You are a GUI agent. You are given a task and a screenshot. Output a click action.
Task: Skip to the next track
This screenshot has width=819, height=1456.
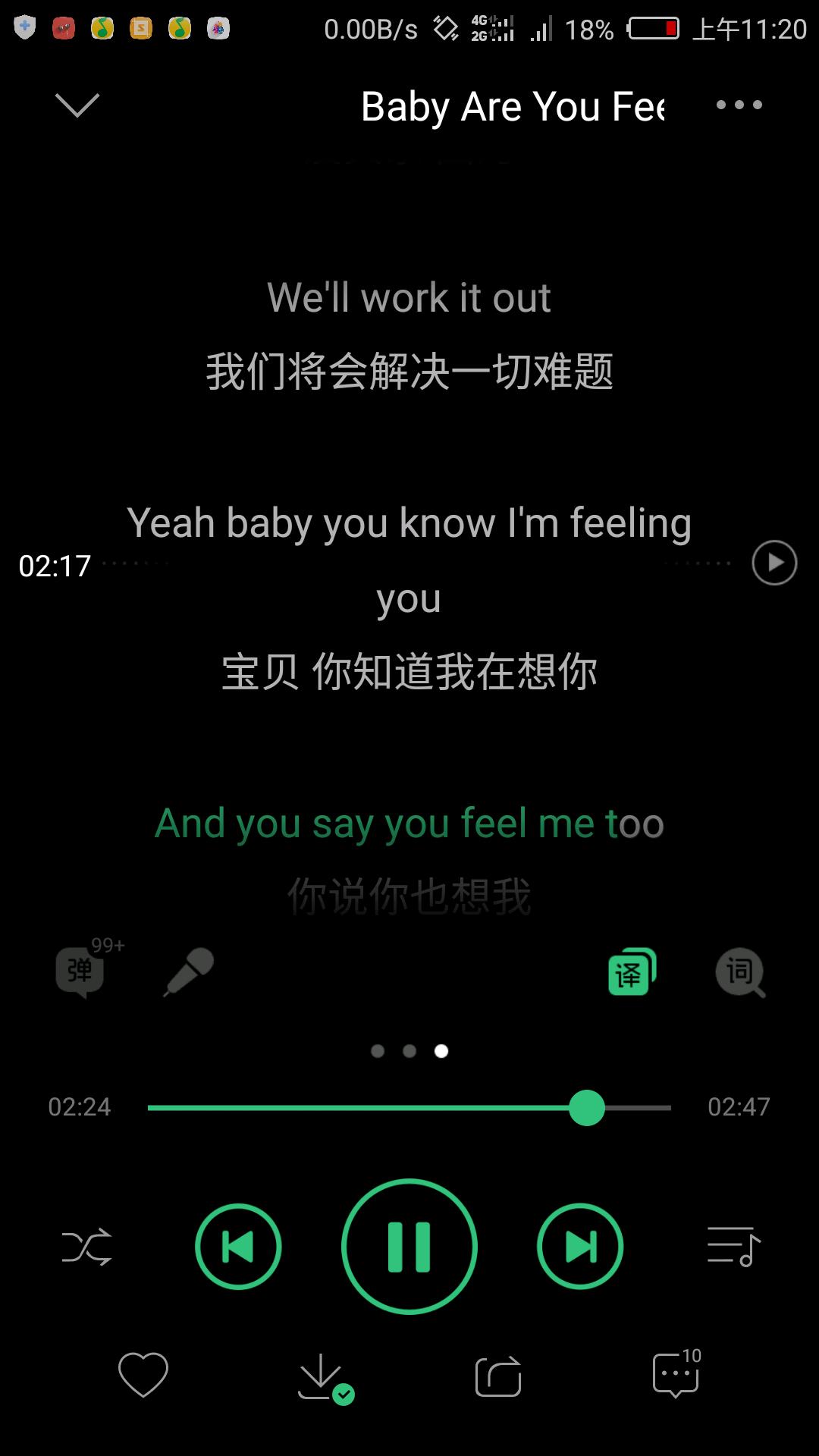pyautogui.click(x=580, y=1246)
